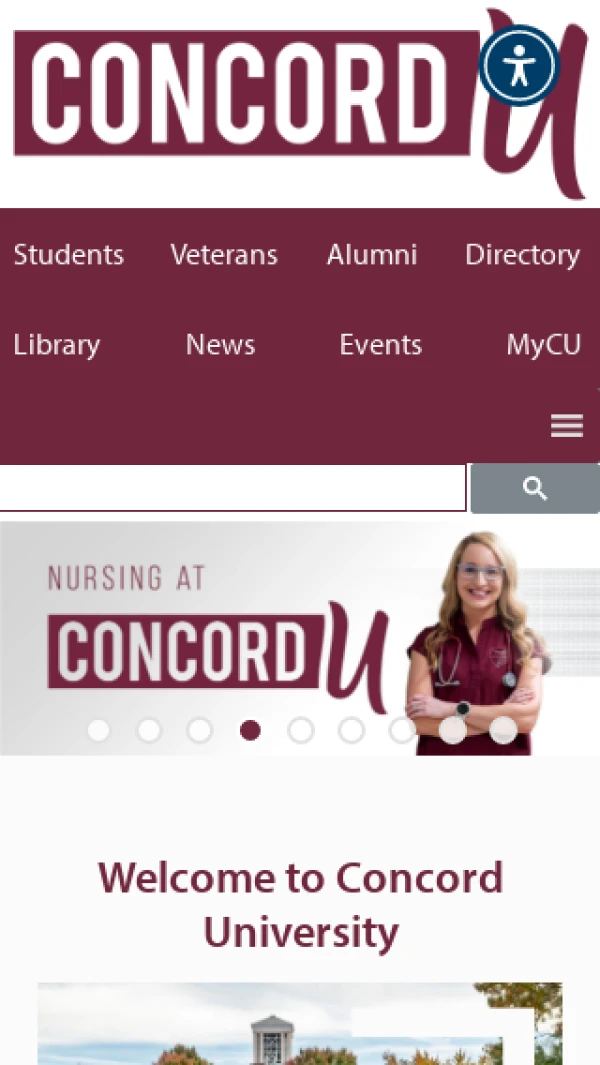This screenshot has height=1065, width=600.
Task: Go to the Veterans page
Action: coord(224,255)
